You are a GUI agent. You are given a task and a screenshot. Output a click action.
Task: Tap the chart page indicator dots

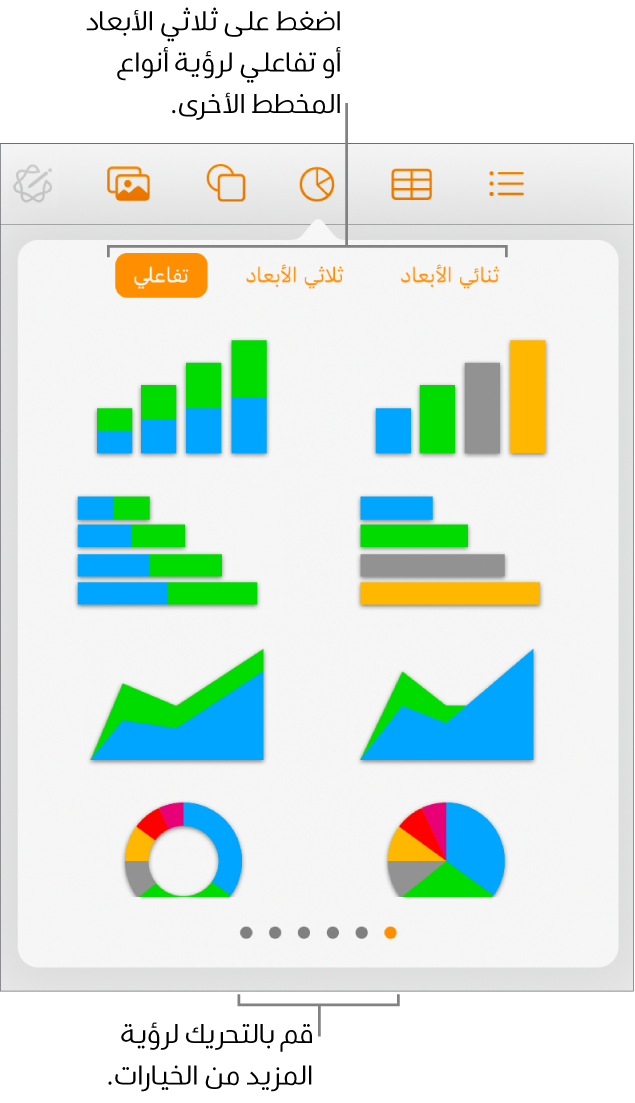318,932
